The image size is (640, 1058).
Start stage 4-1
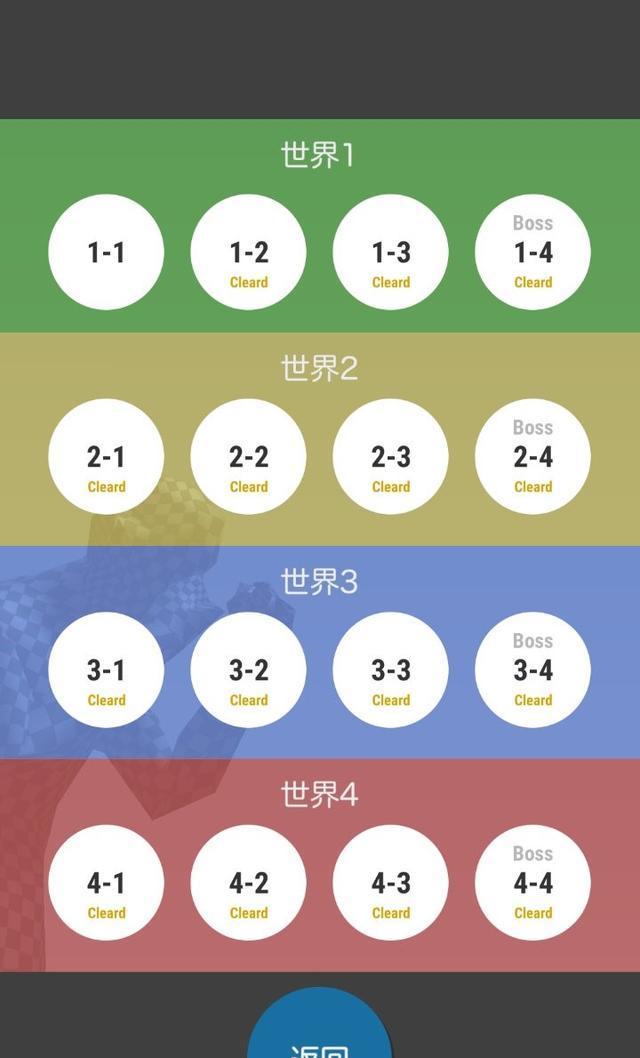[x=106, y=883]
